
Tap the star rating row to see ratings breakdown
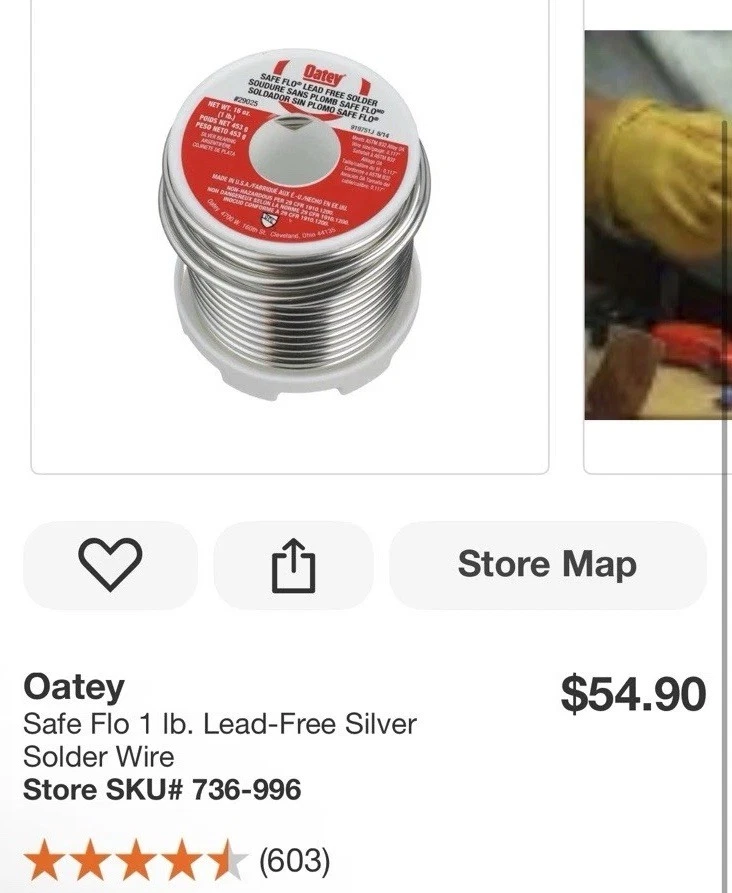tap(138, 858)
